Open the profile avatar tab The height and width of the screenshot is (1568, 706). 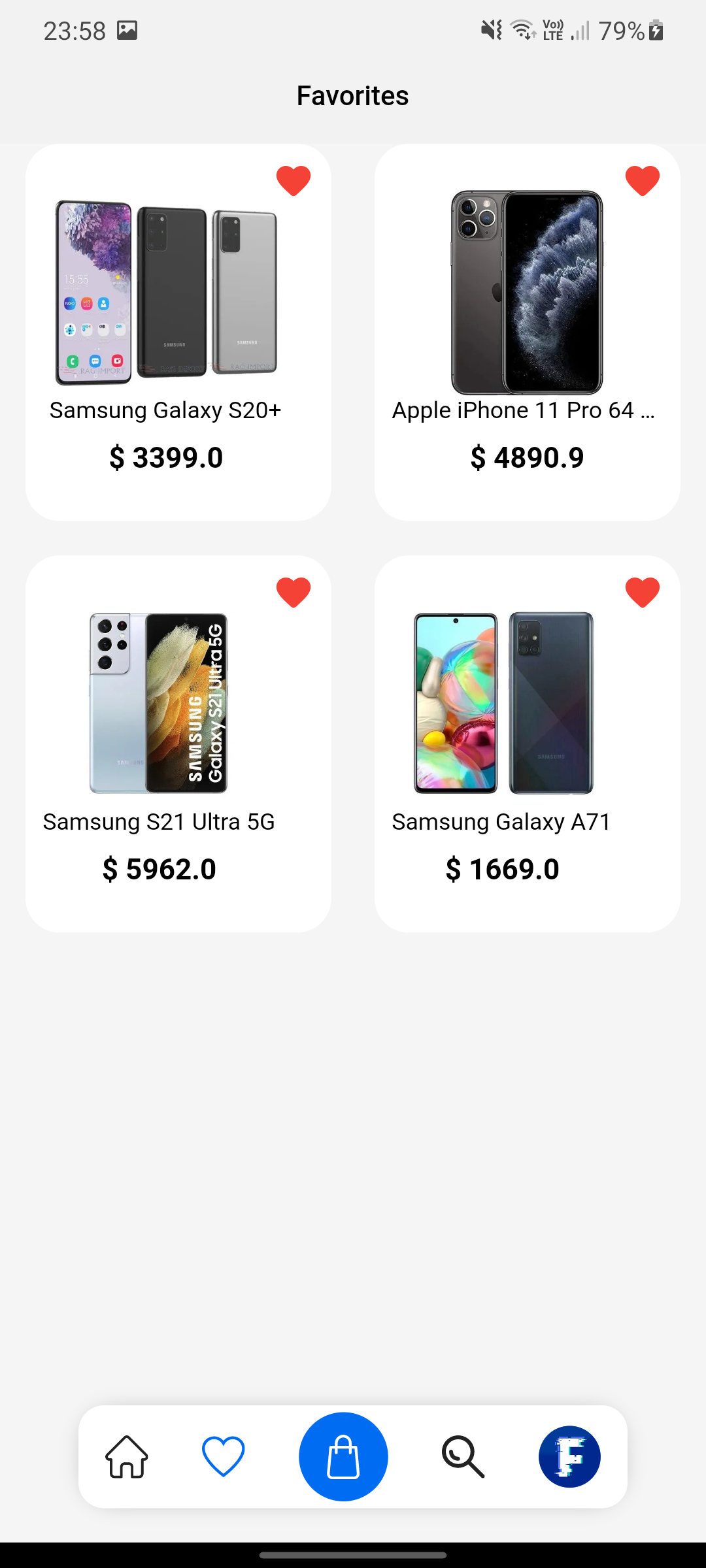569,1457
